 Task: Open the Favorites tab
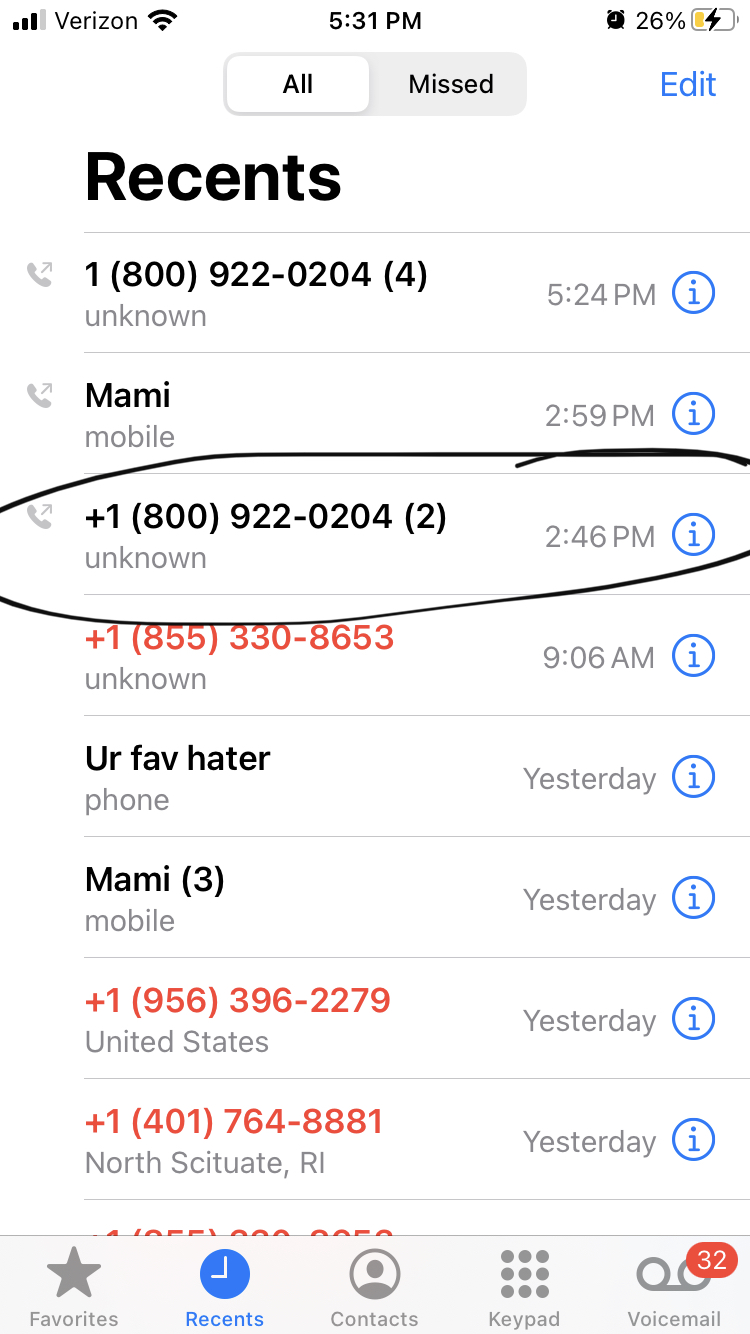(x=74, y=1290)
